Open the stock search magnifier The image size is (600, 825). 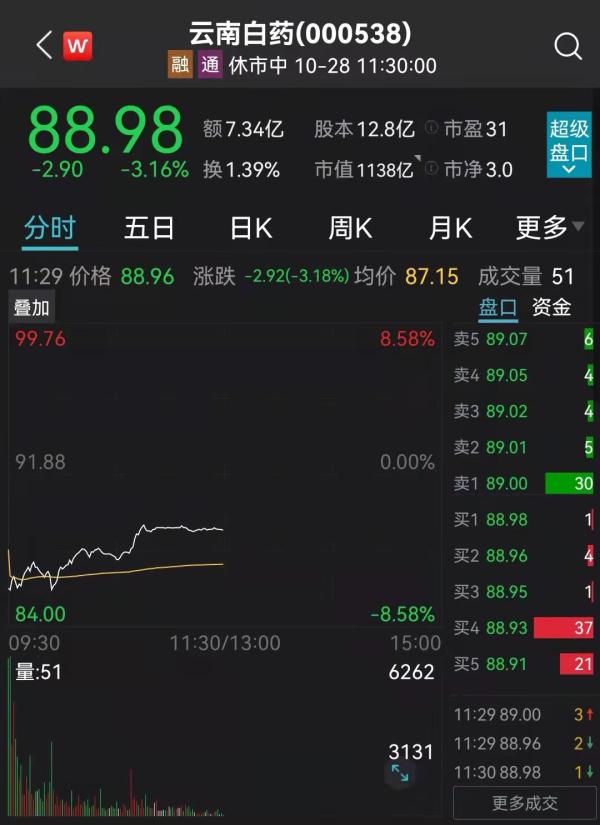(568, 46)
